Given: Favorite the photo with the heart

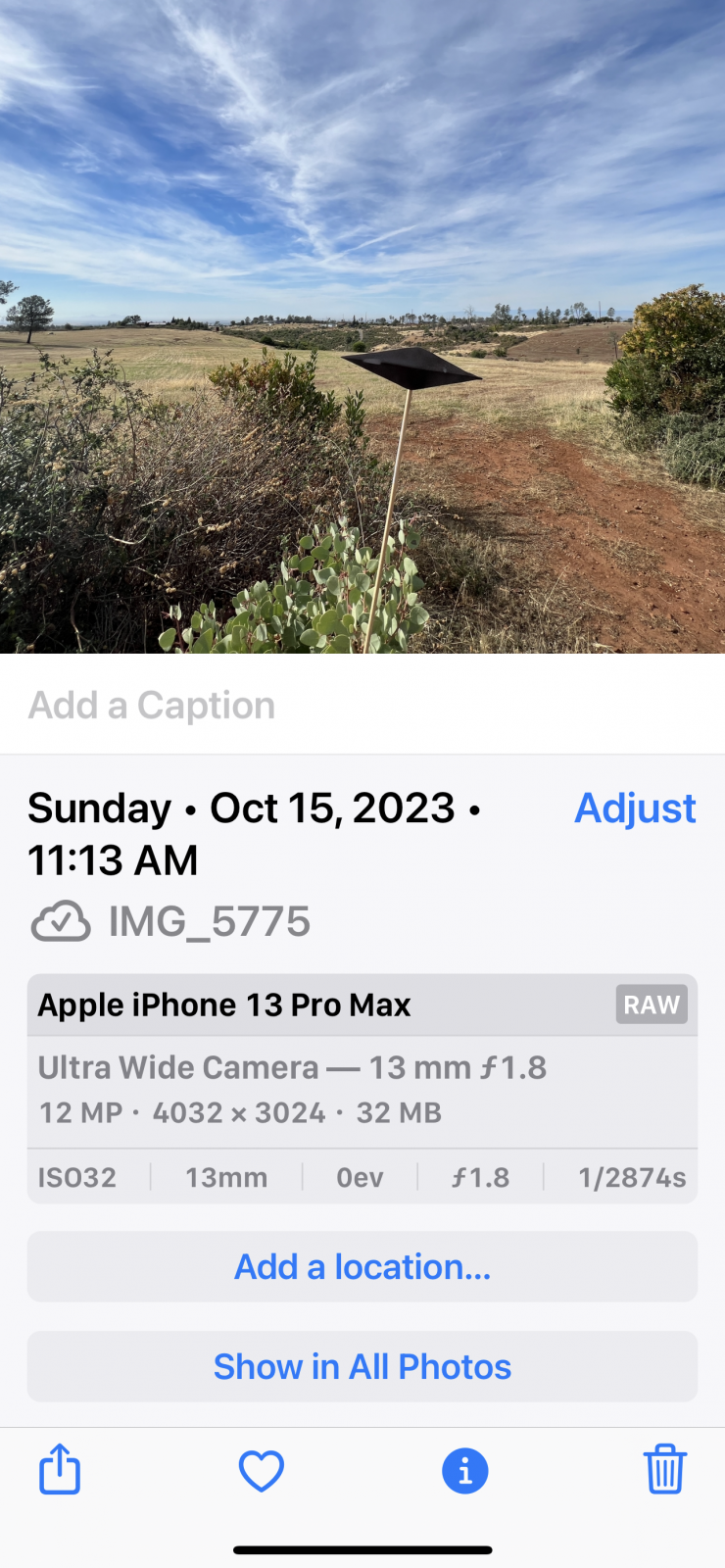Looking at the screenshot, I should (x=262, y=1471).
